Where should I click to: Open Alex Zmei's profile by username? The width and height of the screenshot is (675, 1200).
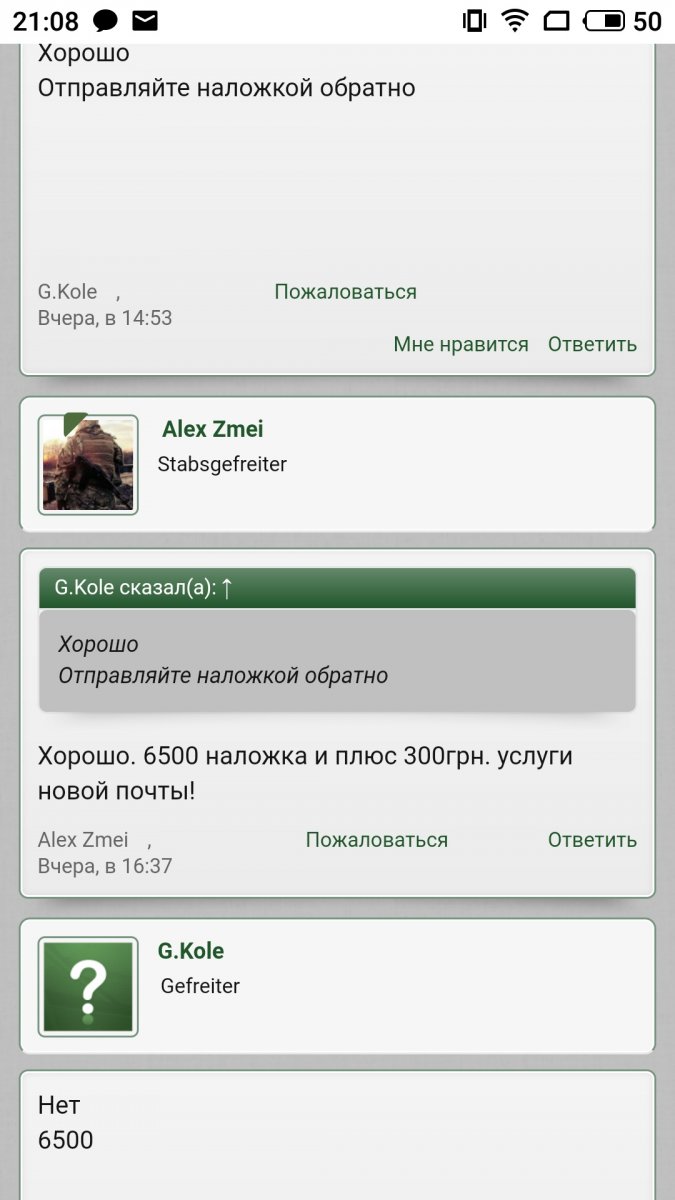click(213, 429)
